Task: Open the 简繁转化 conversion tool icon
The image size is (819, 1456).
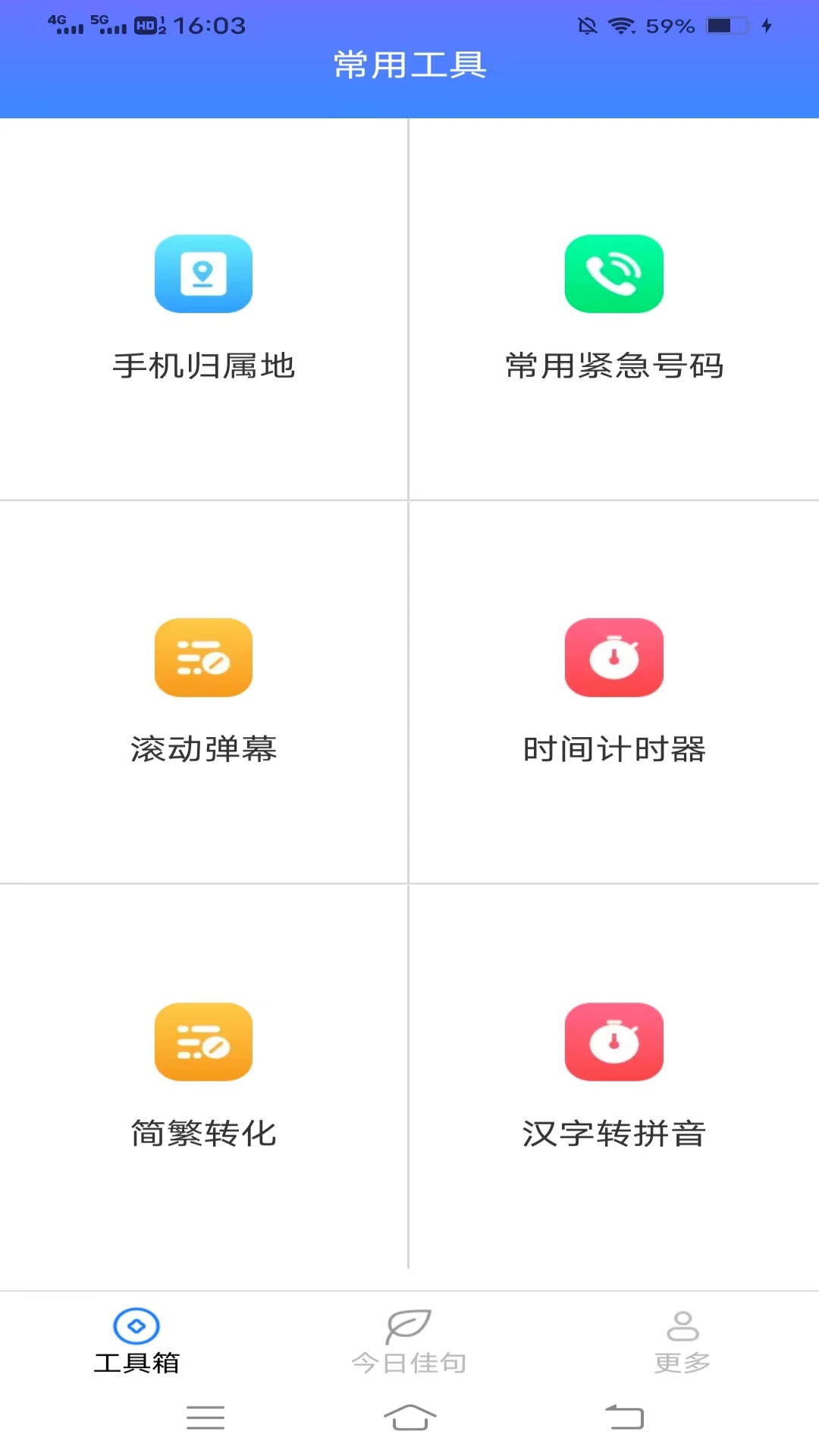Action: [x=203, y=1042]
